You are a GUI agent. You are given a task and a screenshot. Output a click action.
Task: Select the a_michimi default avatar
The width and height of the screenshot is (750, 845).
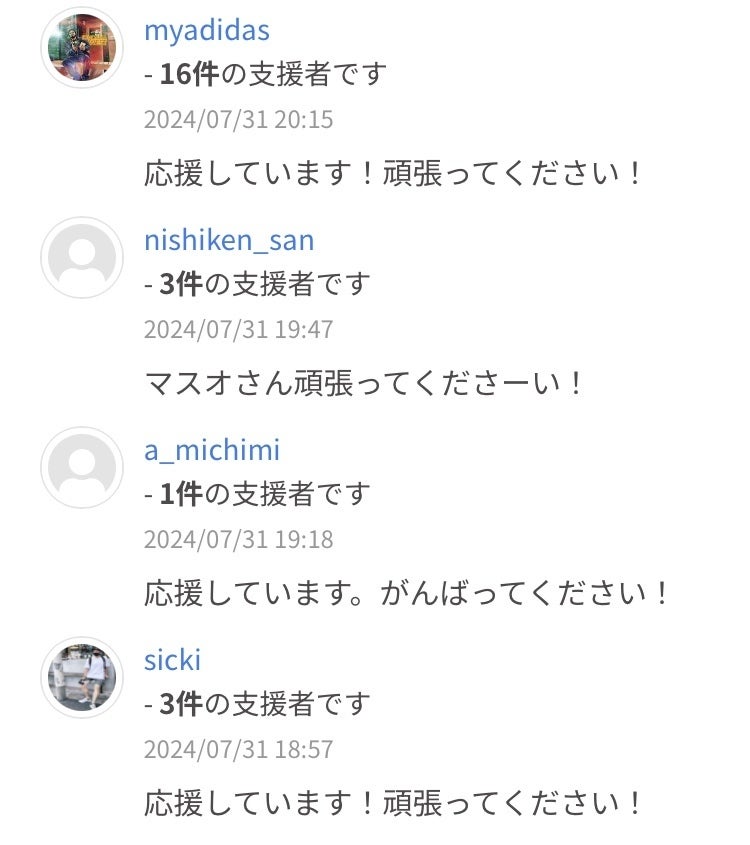point(82,468)
